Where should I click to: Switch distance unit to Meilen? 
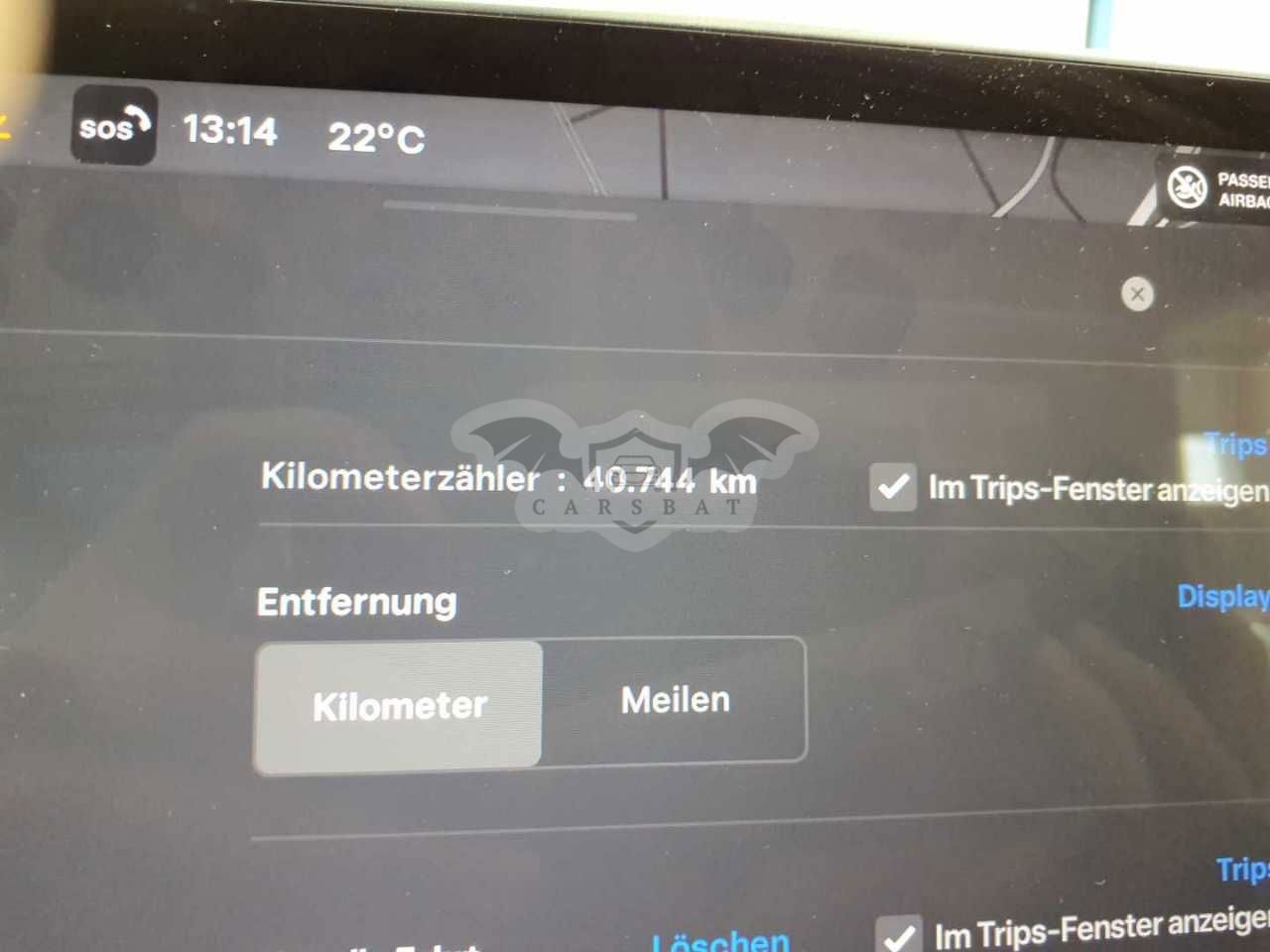[675, 700]
